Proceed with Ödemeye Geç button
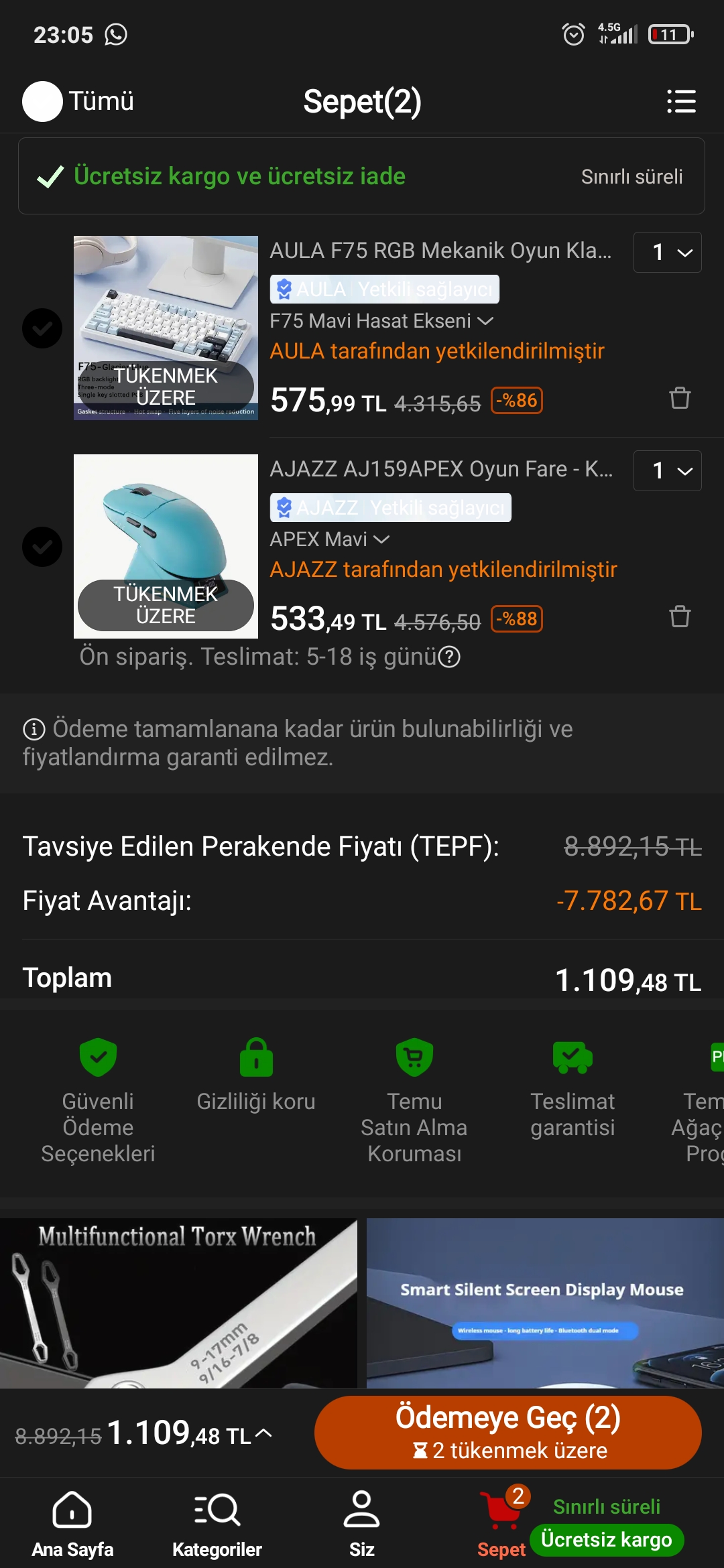Screen dimensions: 724x1568 (507, 1432)
